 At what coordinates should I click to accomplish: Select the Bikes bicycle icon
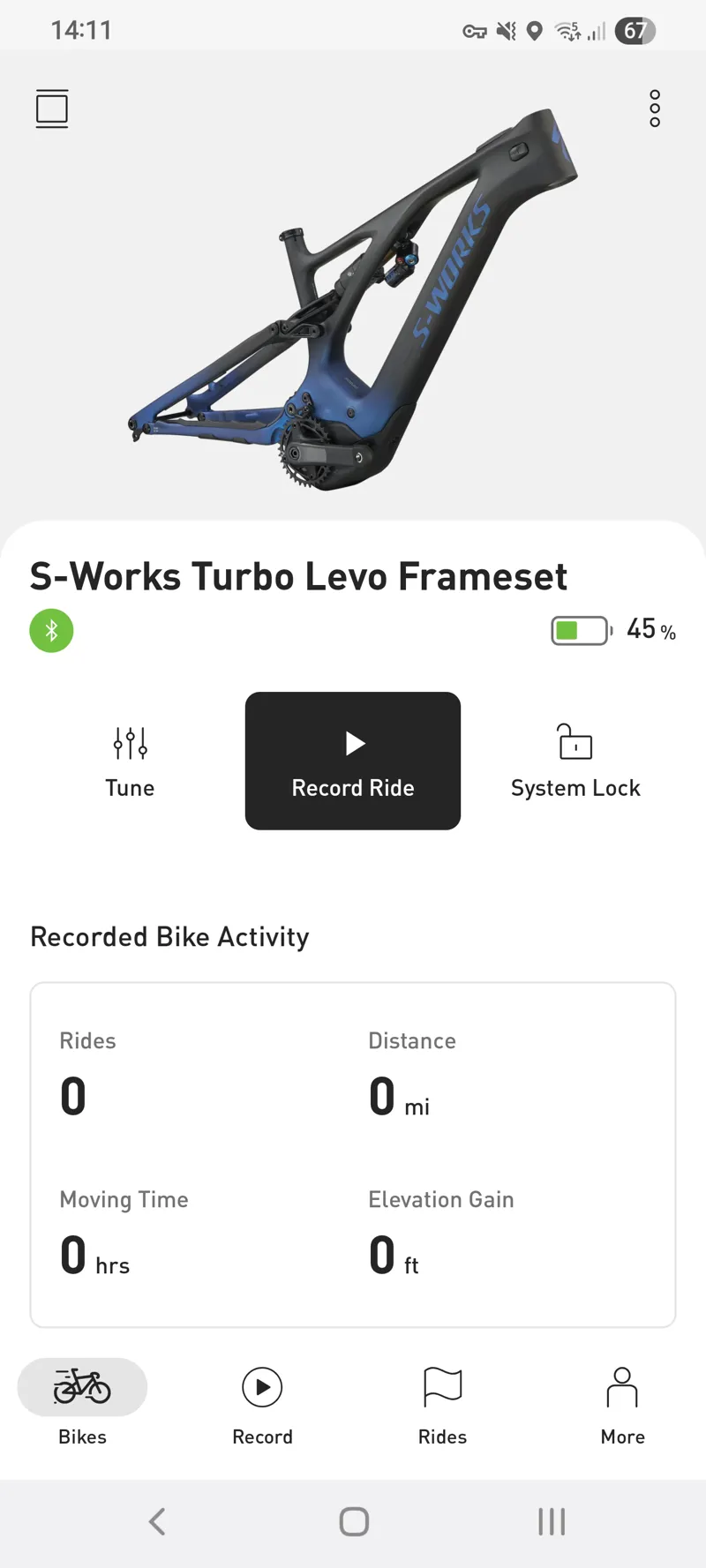(82, 1386)
